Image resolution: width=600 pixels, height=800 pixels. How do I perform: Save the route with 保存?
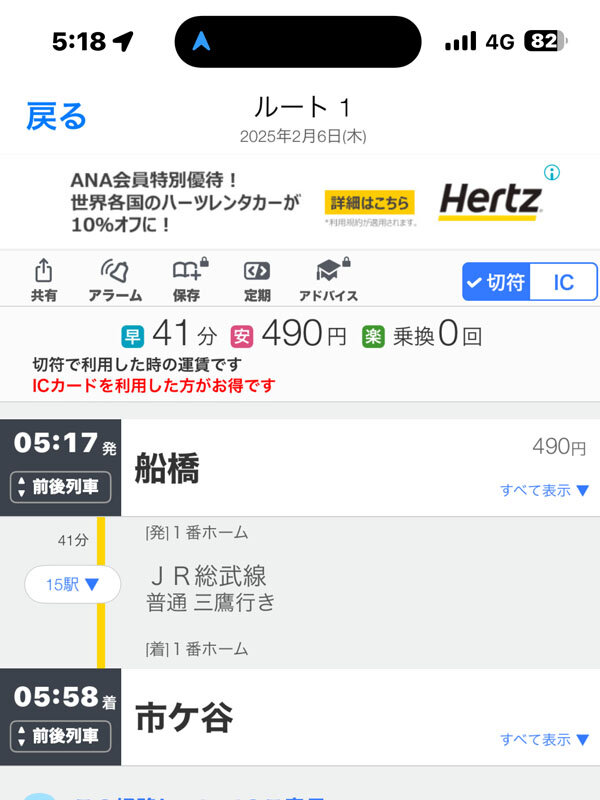coord(187,280)
